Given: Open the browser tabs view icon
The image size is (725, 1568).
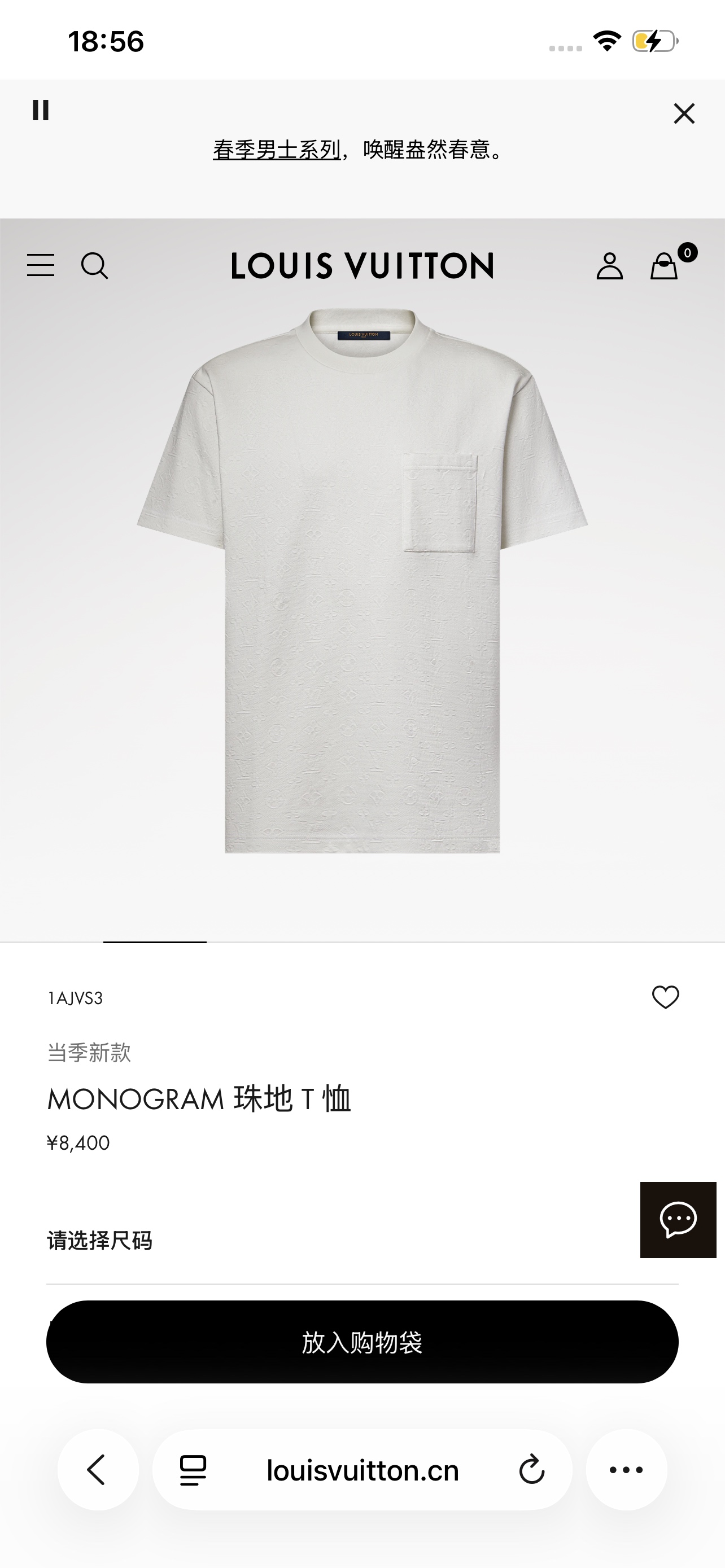Looking at the screenshot, I should [193, 1470].
